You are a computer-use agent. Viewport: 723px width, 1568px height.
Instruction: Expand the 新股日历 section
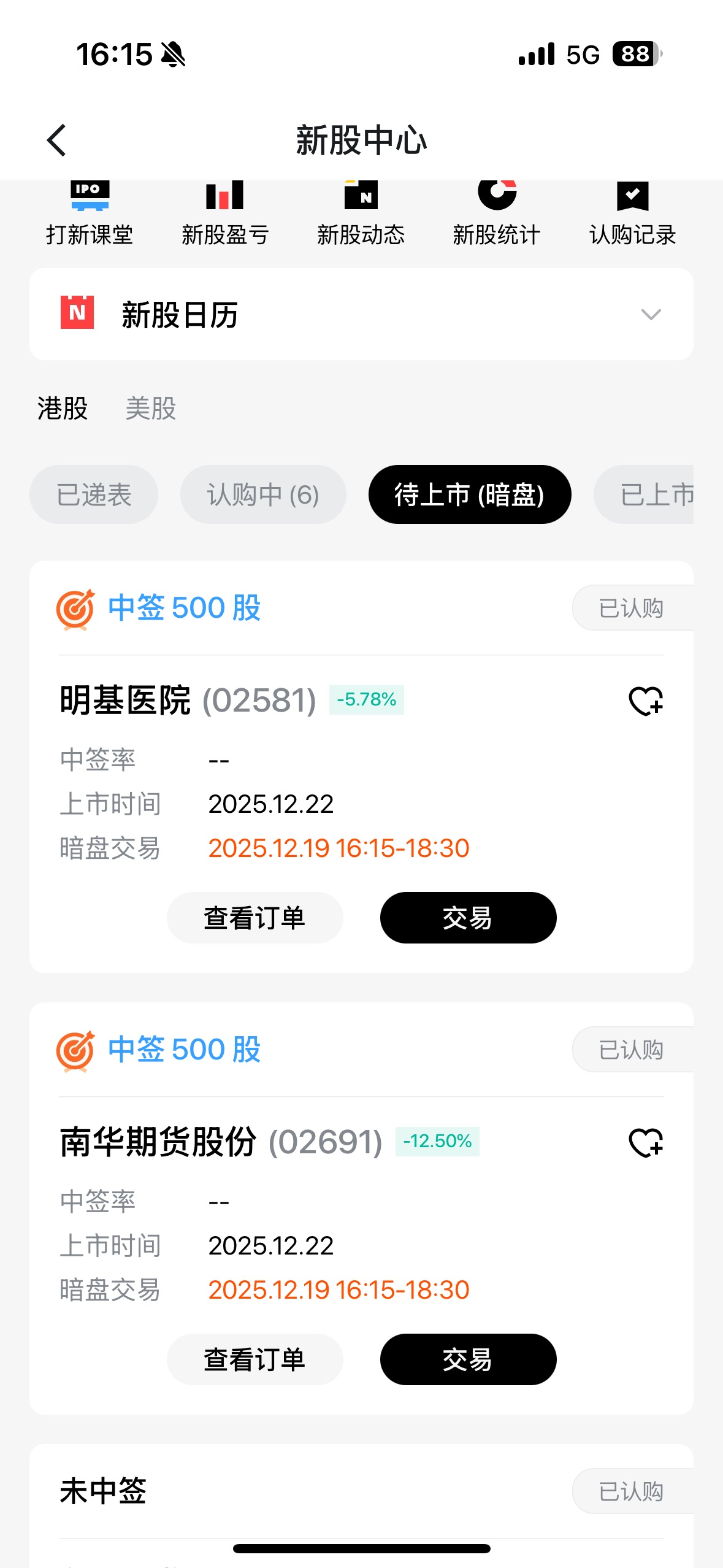[x=650, y=315]
